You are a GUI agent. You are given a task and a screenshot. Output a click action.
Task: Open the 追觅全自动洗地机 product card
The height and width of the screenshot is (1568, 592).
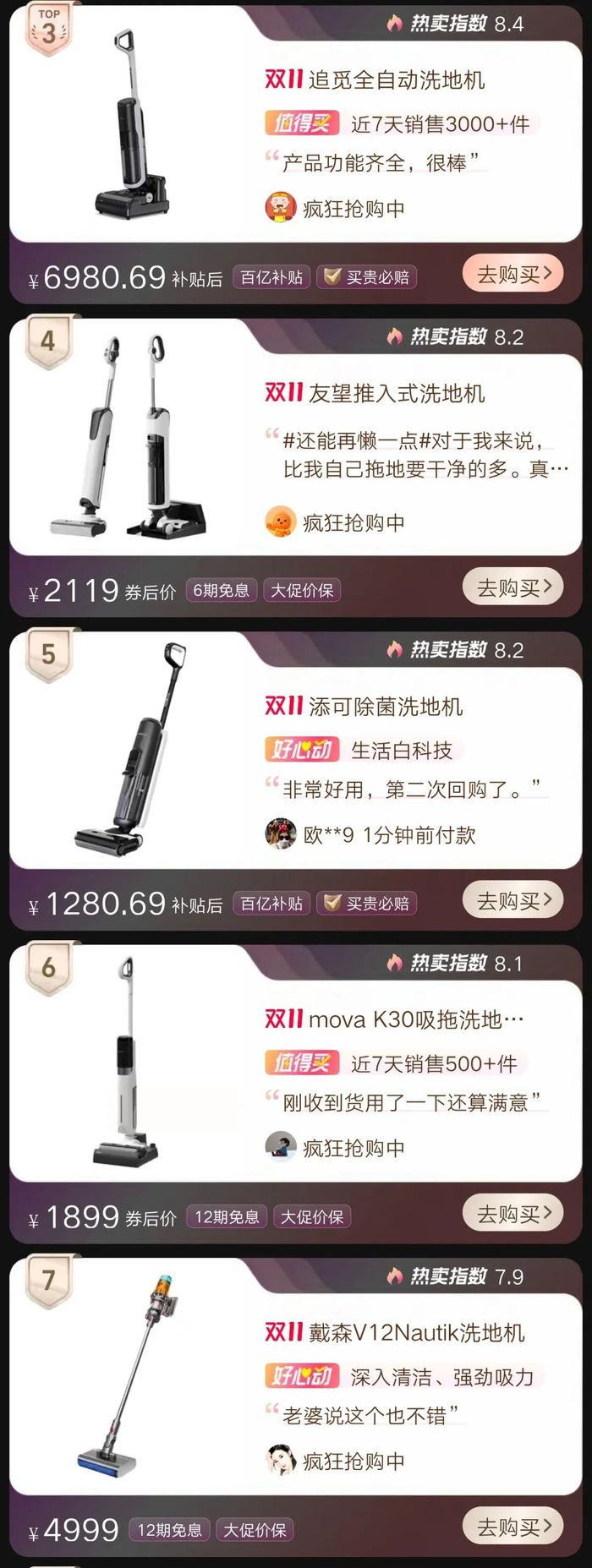[x=395, y=80]
